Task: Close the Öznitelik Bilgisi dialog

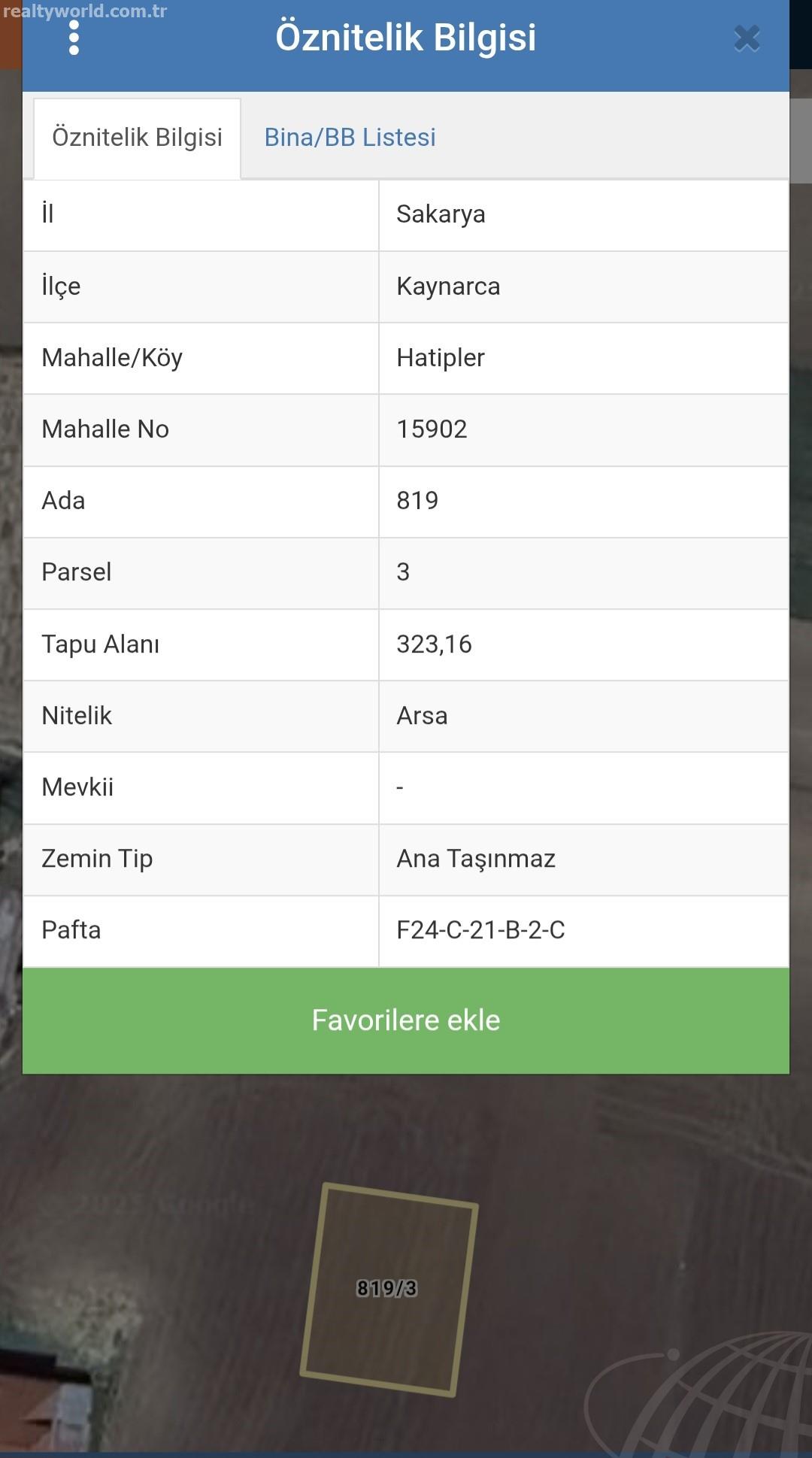Action: (747, 38)
